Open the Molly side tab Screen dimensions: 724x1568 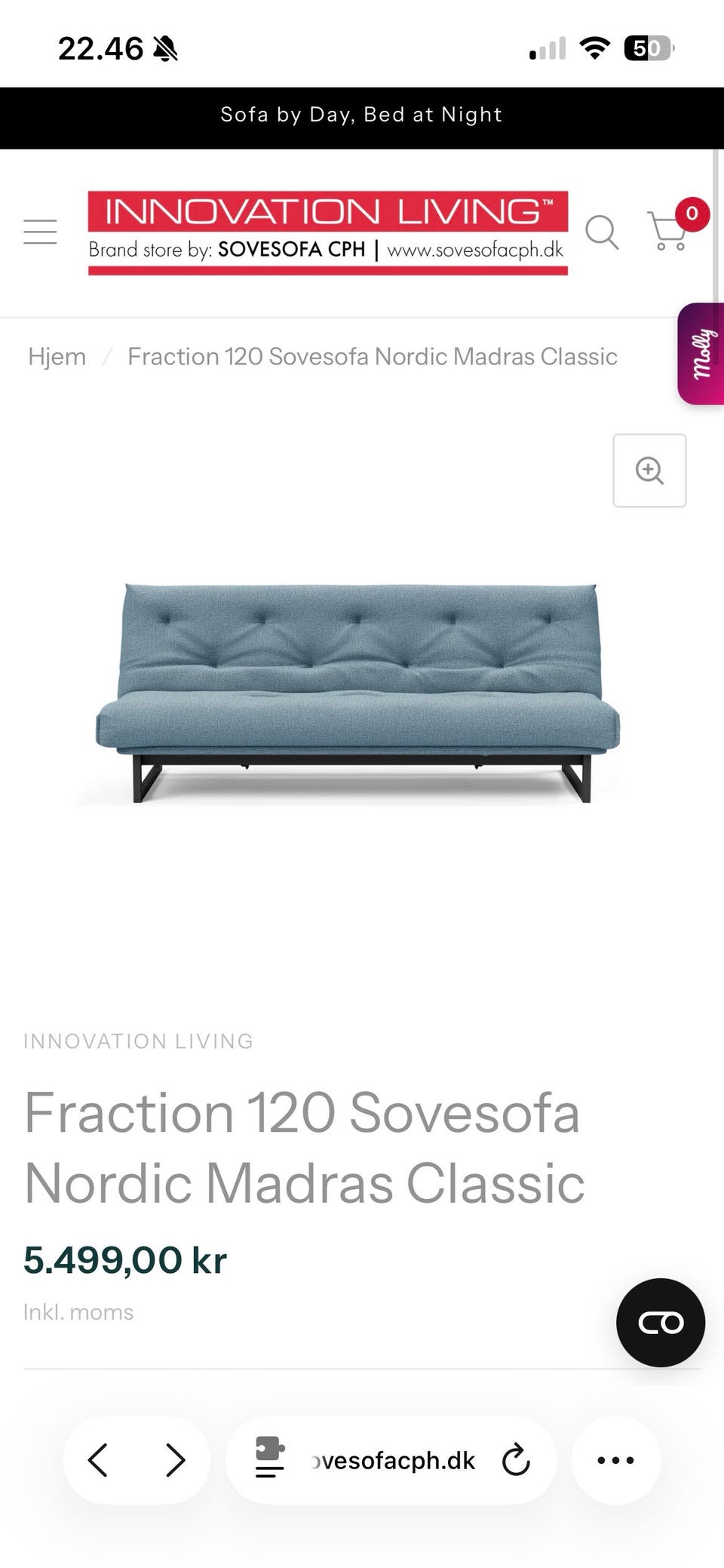pos(701,354)
